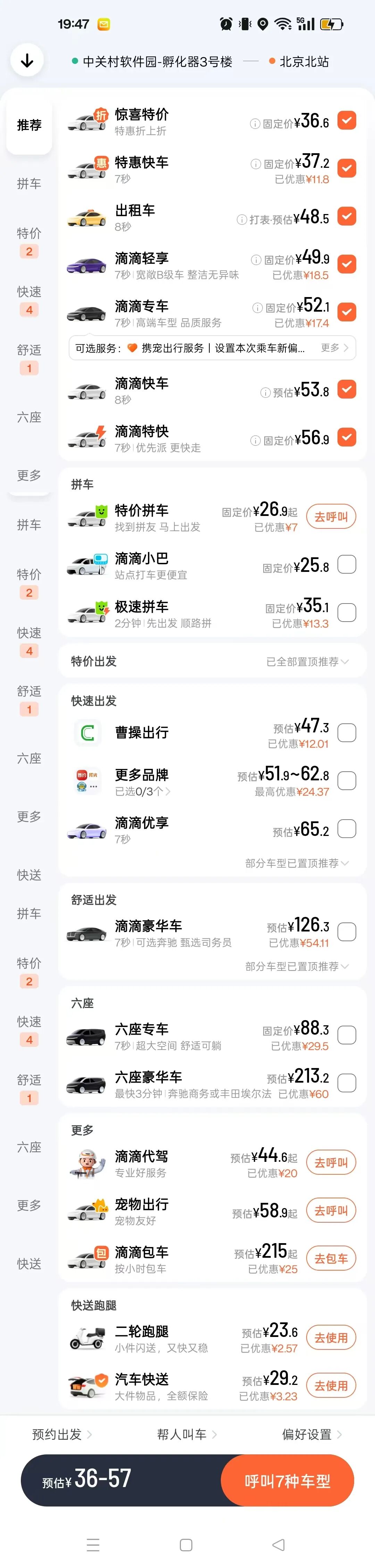Select the 六座专车 checkbox
The width and height of the screenshot is (375, 1568).
tap(347, 1035)
